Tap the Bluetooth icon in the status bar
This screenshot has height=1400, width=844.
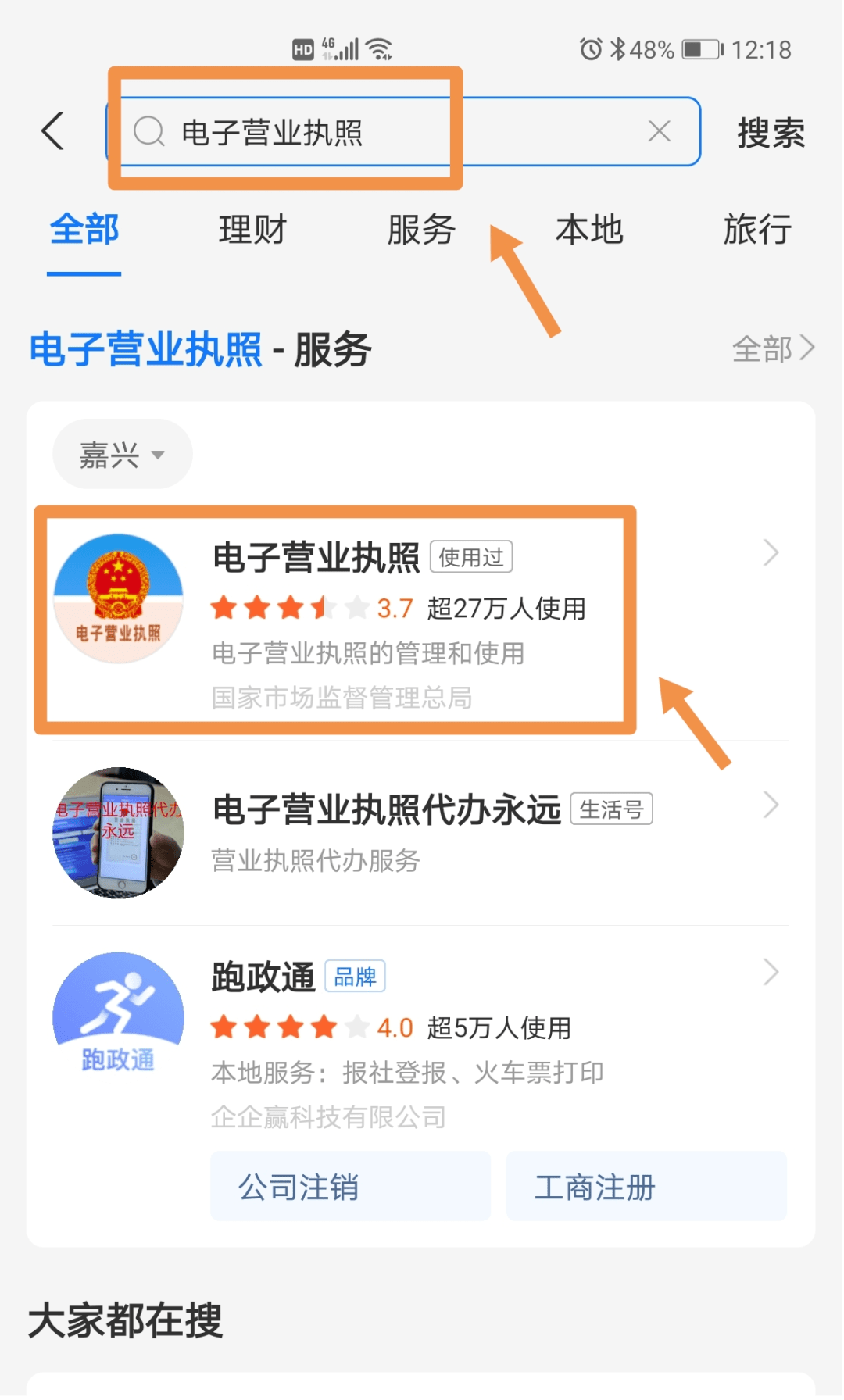(x=617, y=48)
